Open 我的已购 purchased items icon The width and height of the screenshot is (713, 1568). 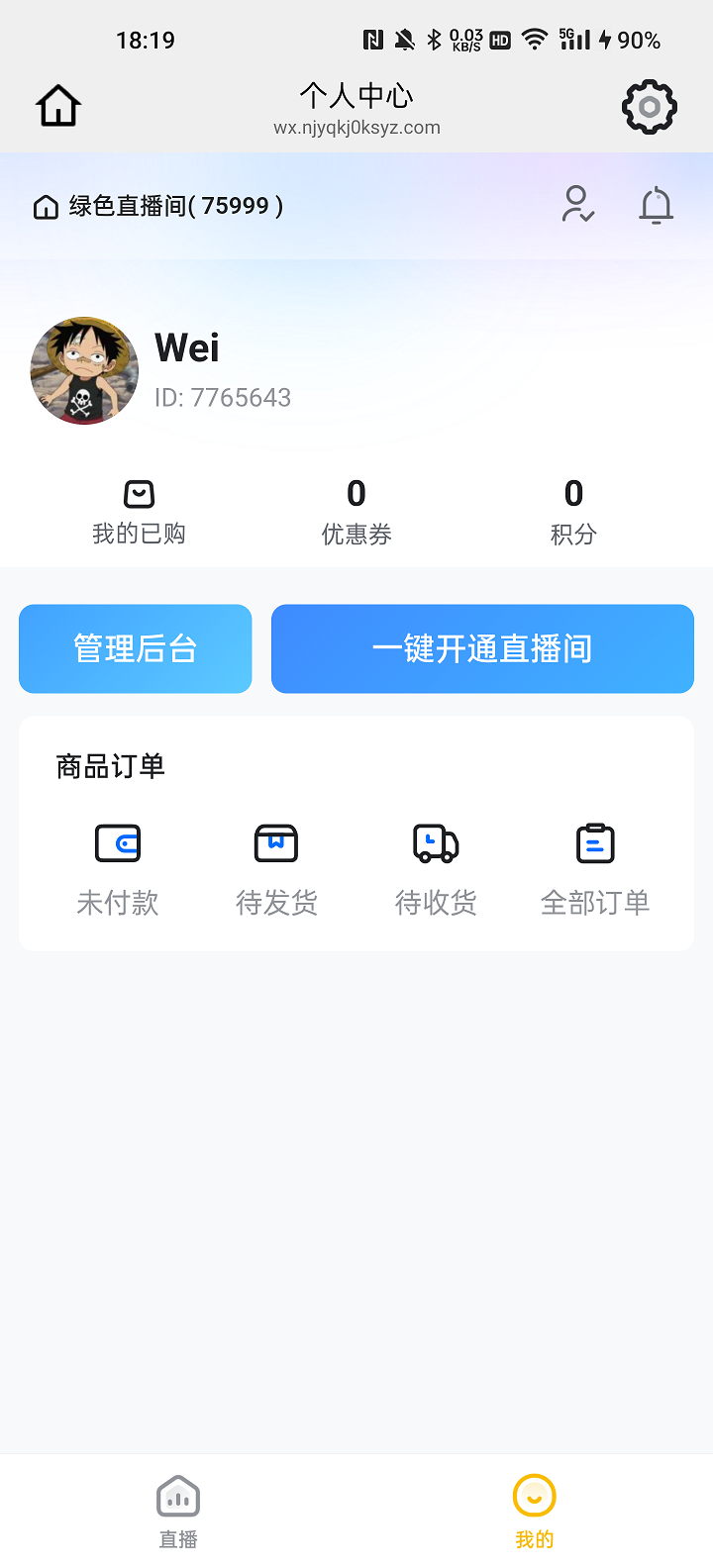pos(138,494)
